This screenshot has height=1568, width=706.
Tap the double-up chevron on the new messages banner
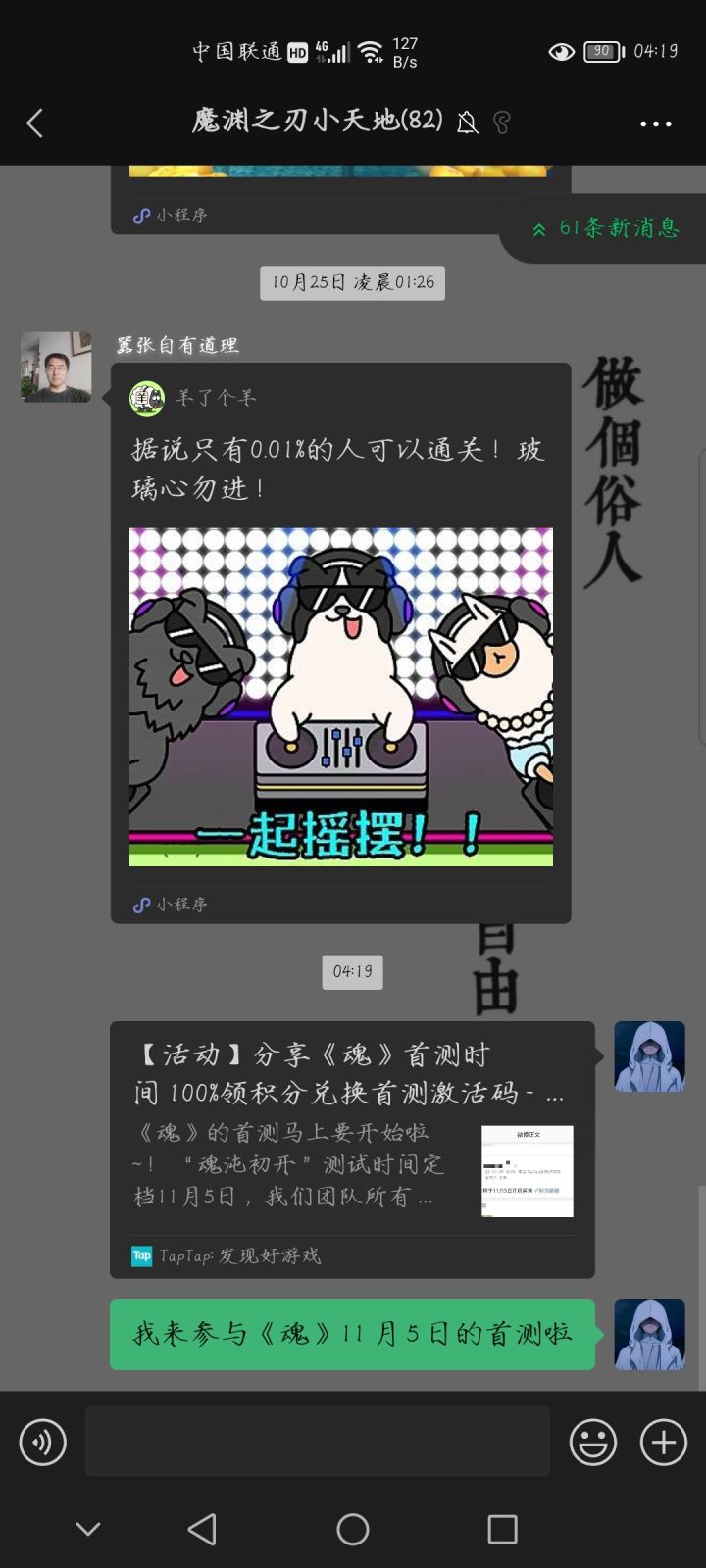point(538,227)
